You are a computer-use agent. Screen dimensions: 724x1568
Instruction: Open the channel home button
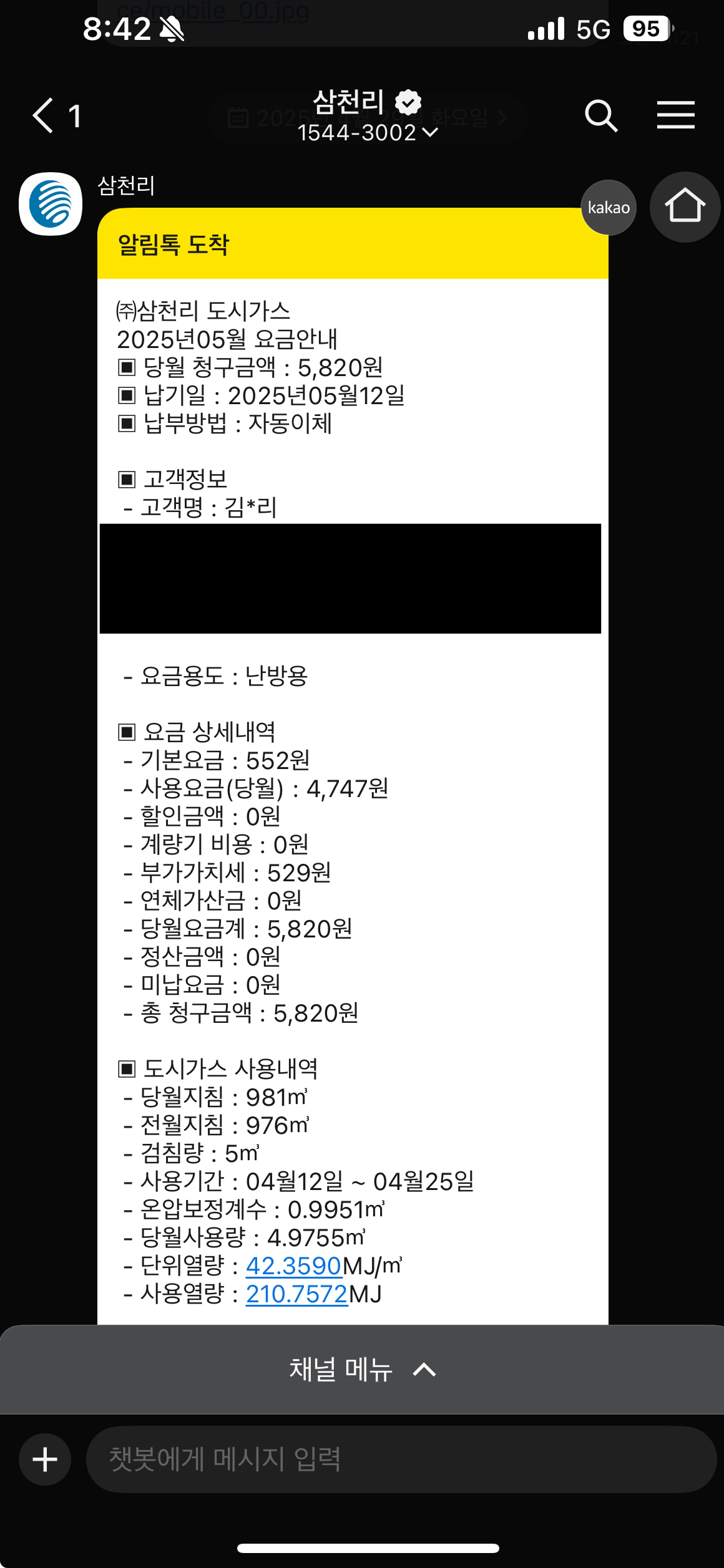[685, 206]
